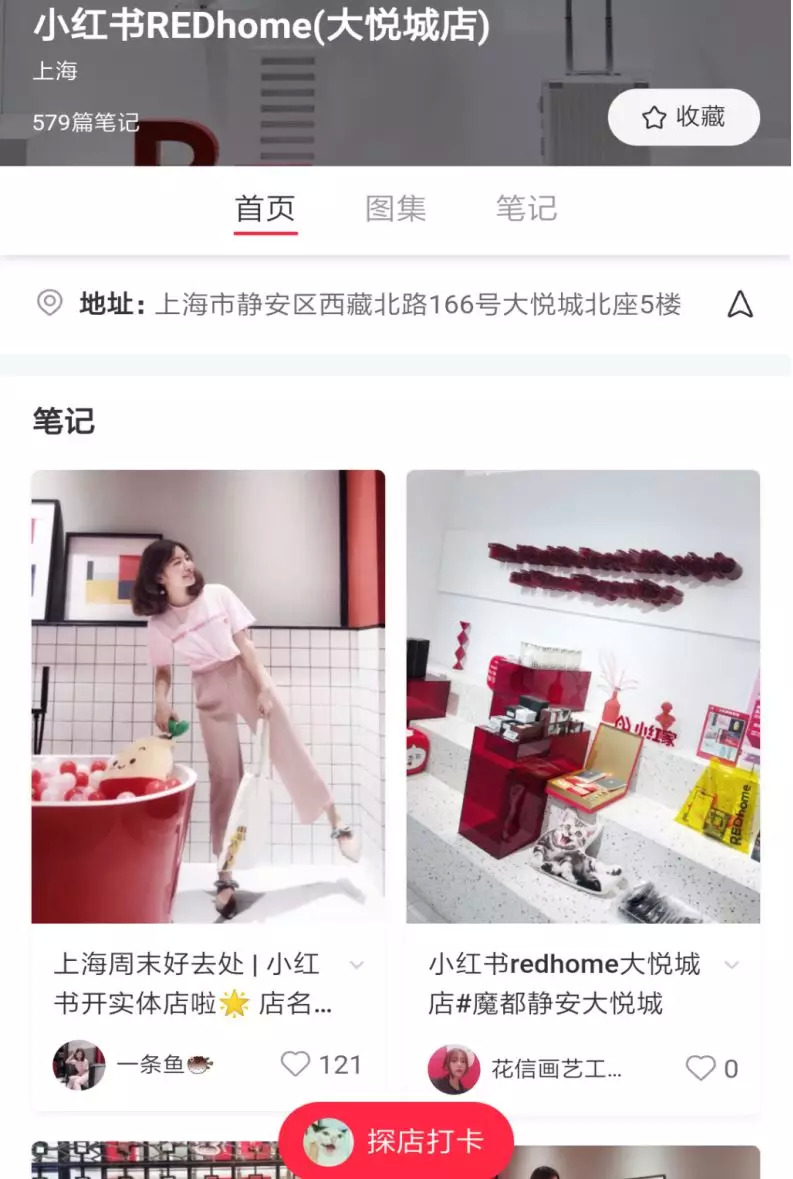View 花信画艺工's profile avatar
793x1179 pixels.
pyautogui.click(x=454, y=1069)
